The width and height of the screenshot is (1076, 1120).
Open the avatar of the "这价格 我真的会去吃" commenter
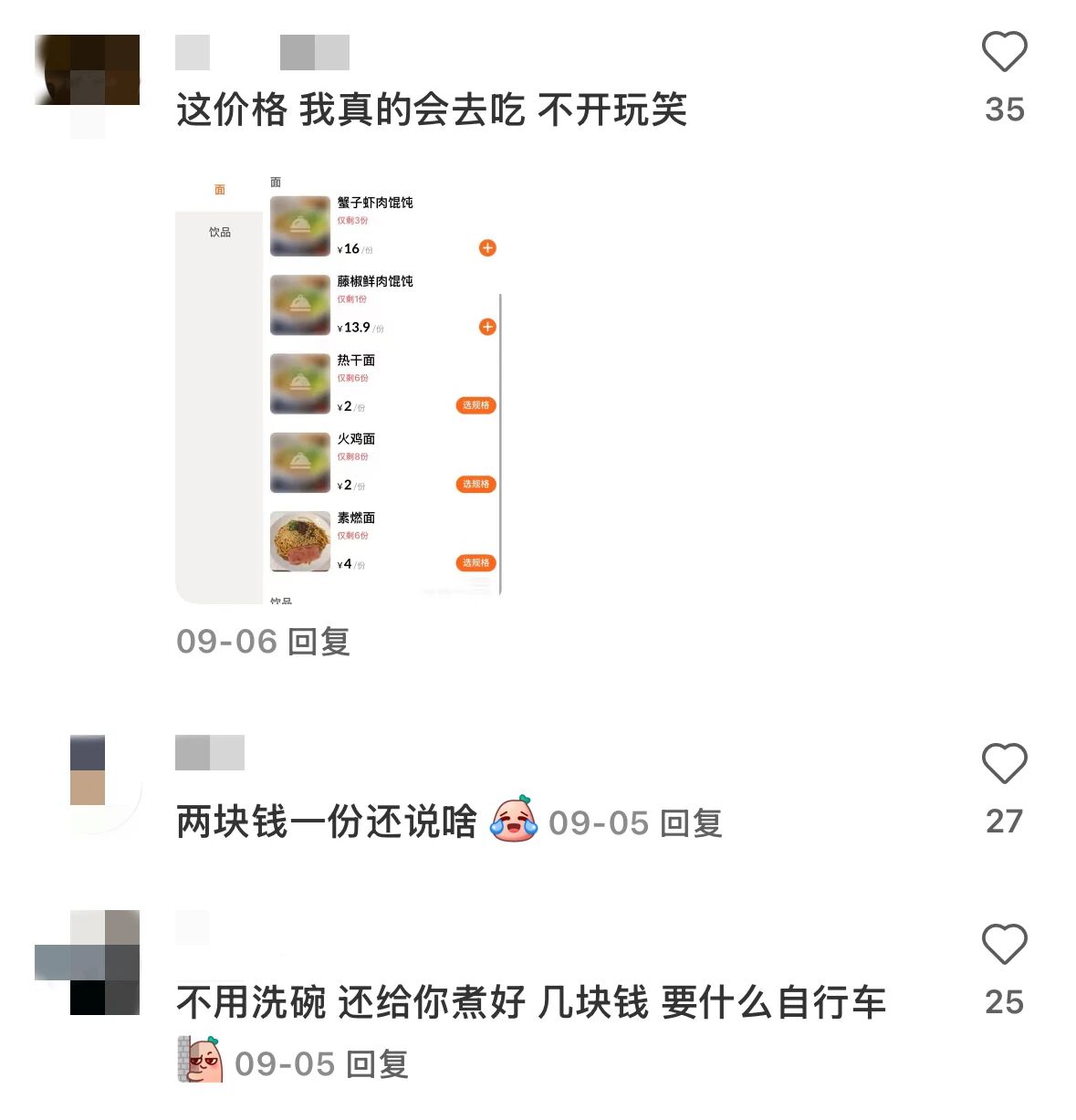[88, 71]
